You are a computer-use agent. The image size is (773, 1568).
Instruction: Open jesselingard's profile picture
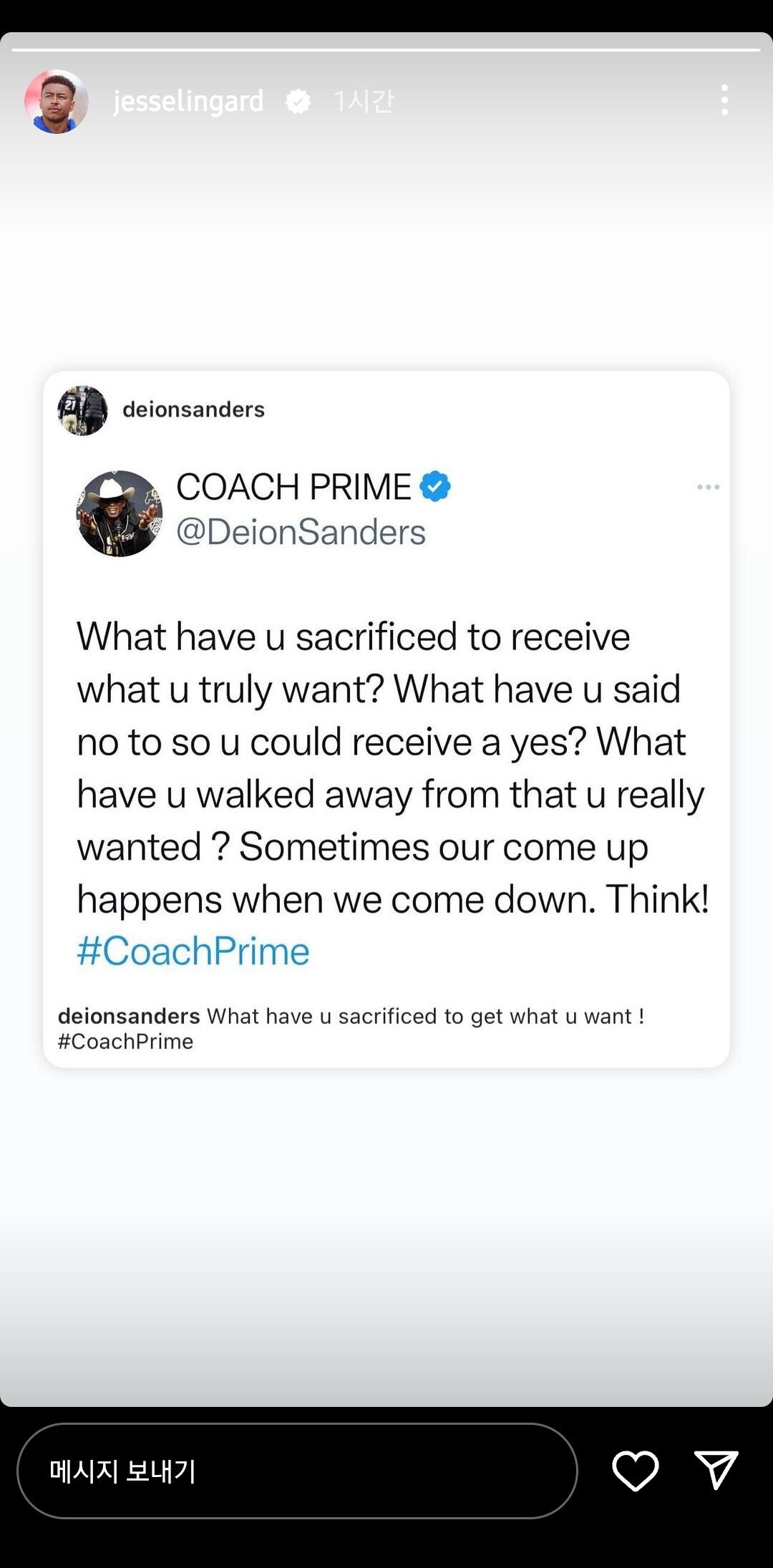point(57,101)
